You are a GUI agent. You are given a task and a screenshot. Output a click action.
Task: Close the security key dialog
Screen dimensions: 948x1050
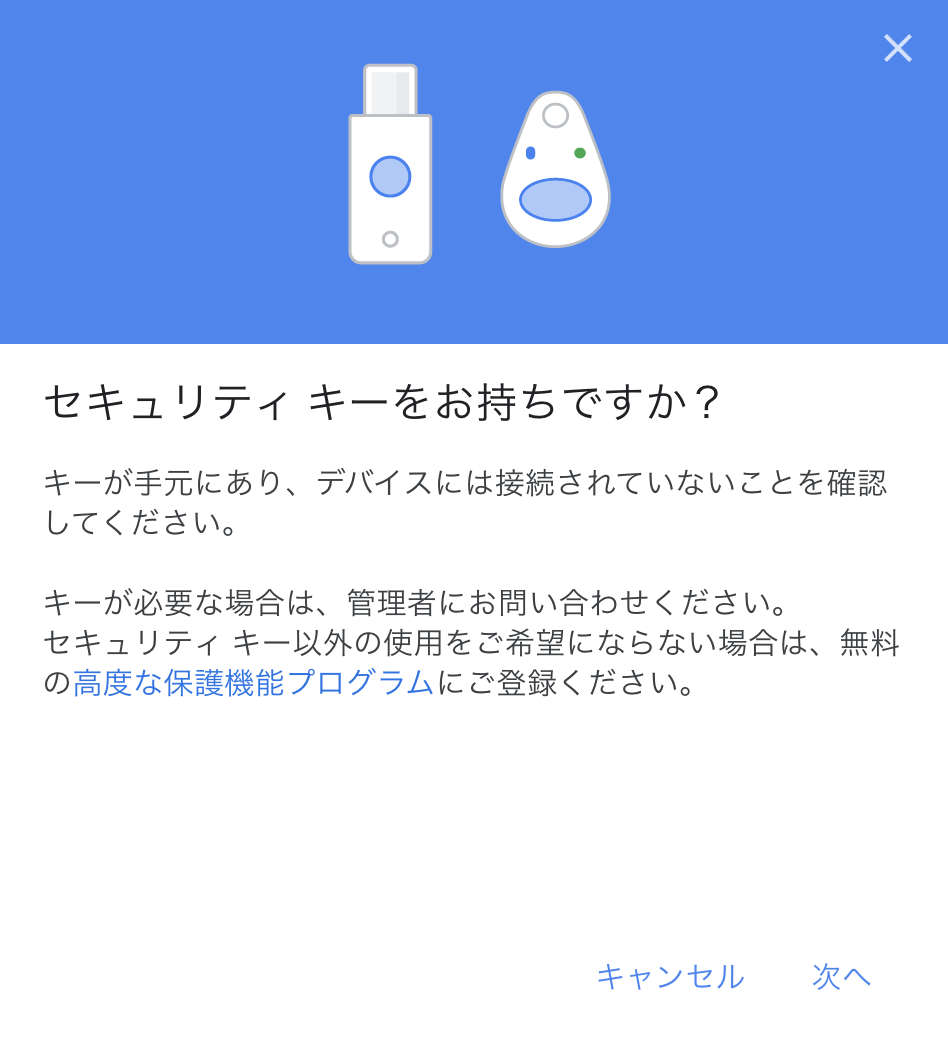[897, 48]
